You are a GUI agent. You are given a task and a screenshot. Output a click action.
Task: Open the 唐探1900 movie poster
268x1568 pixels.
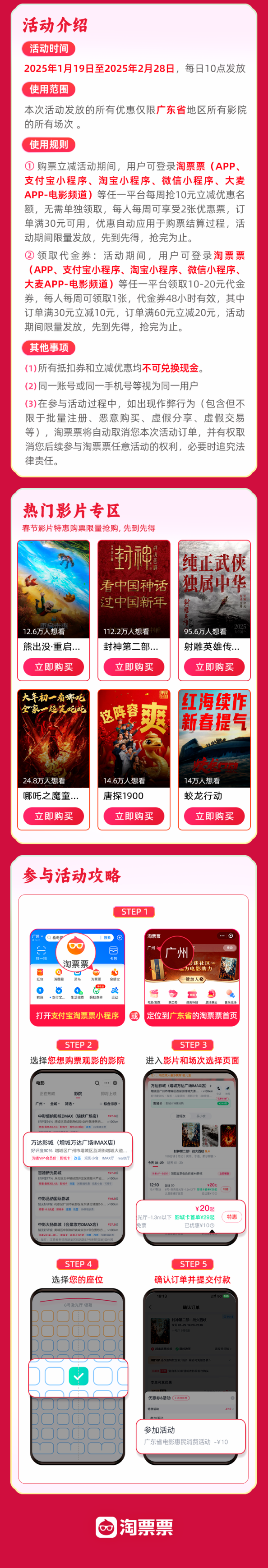tap(134, 738)
